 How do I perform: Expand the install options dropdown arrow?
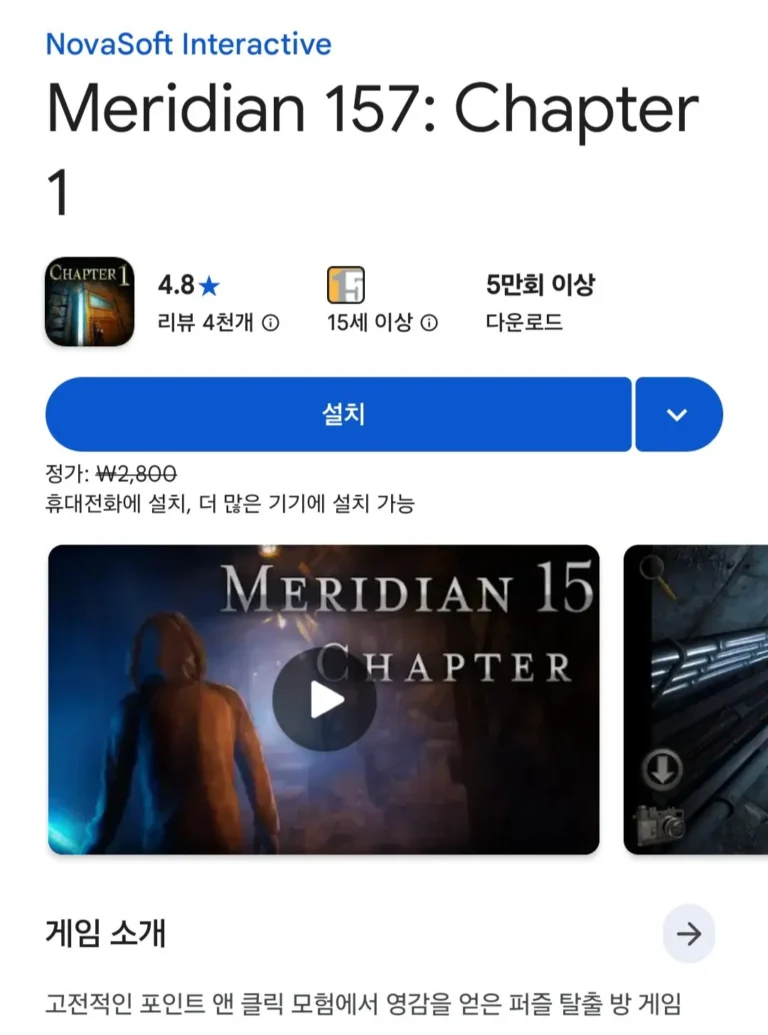678,414
